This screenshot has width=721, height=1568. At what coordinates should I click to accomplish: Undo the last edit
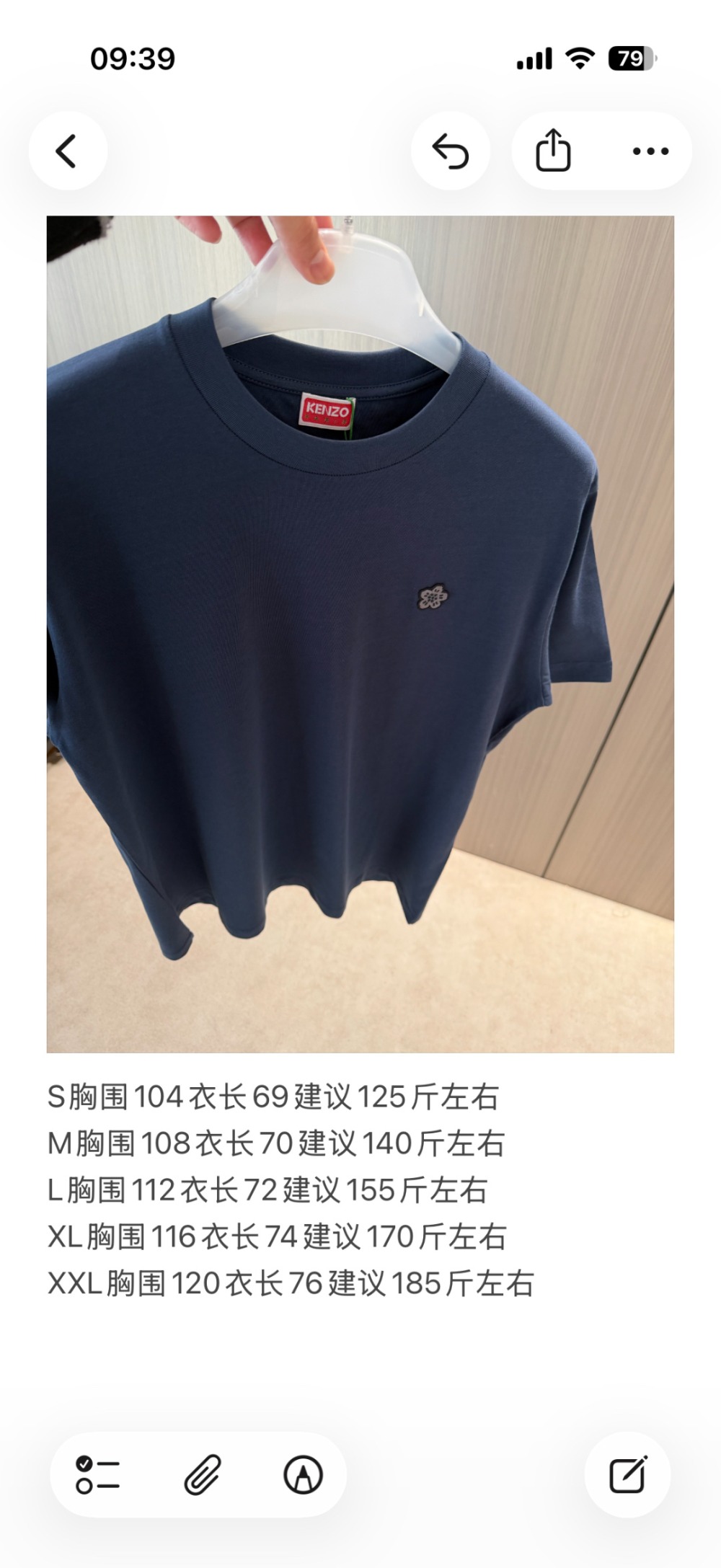pyautogui.click(x=451, y=151)
